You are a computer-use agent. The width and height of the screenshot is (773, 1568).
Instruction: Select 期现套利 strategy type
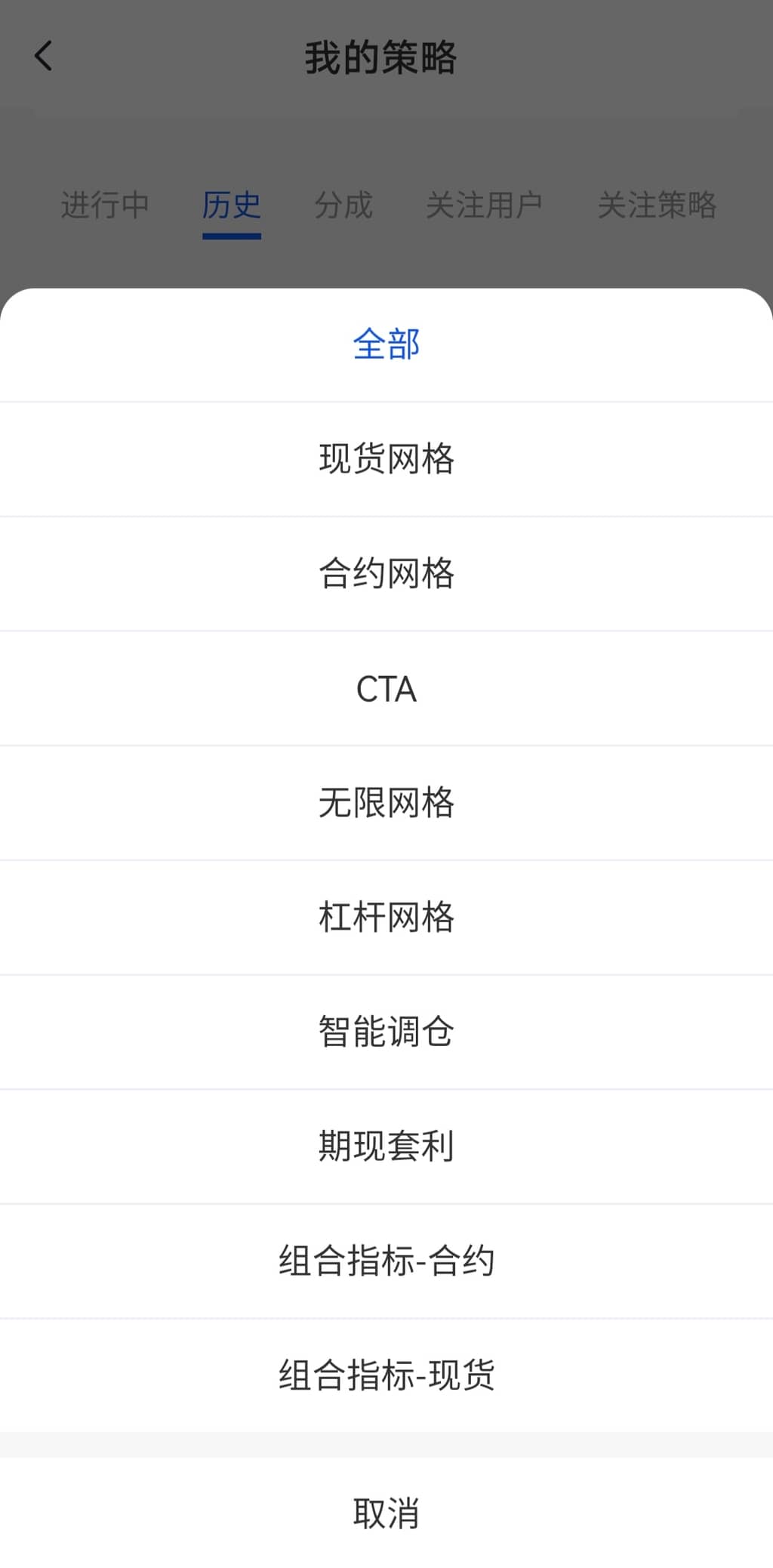click(x=386, y=1146)
